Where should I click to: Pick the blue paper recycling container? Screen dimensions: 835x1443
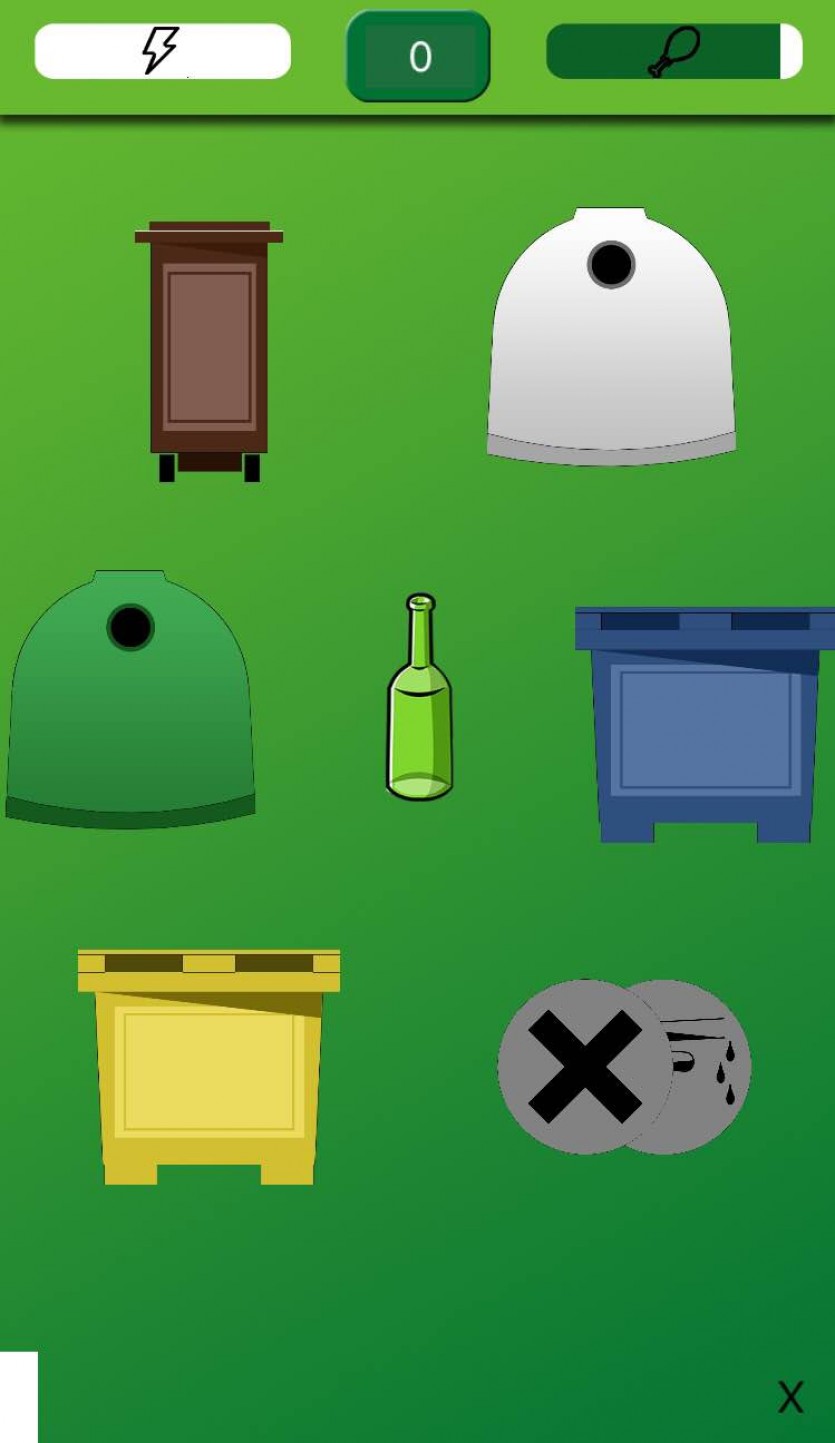point(705,725)
